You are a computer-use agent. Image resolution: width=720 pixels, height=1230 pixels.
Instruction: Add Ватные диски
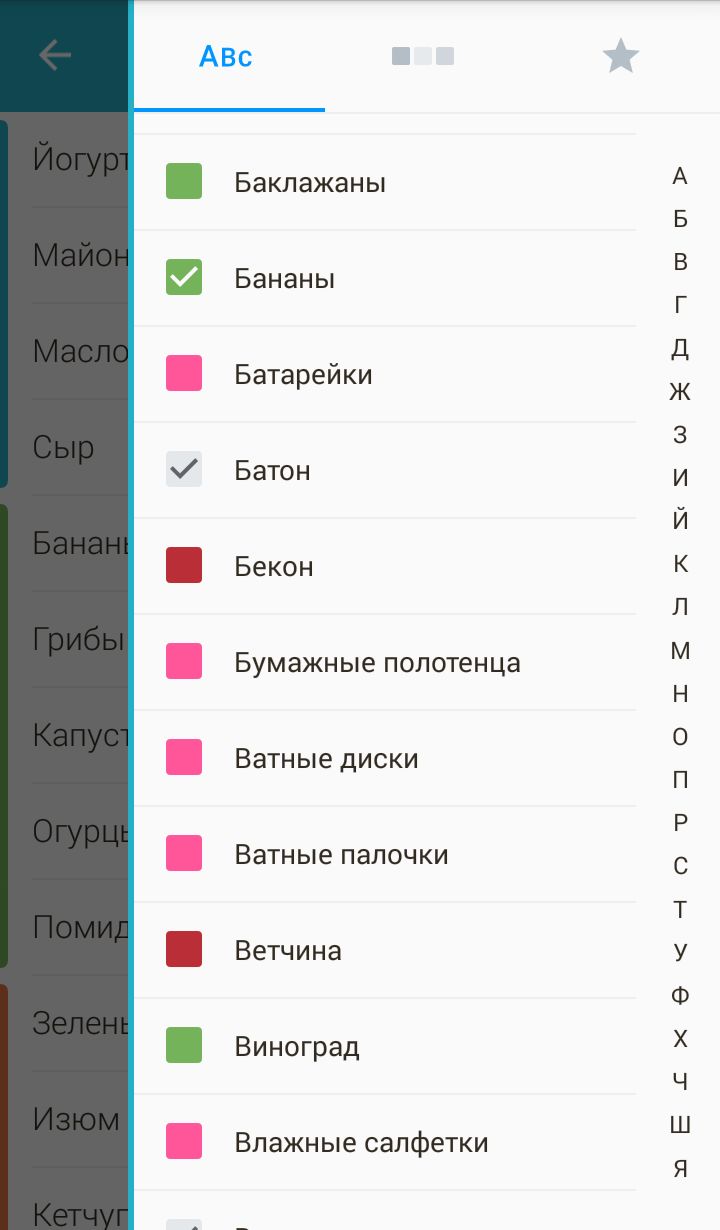pyautogui.click(x=385, y=759)
